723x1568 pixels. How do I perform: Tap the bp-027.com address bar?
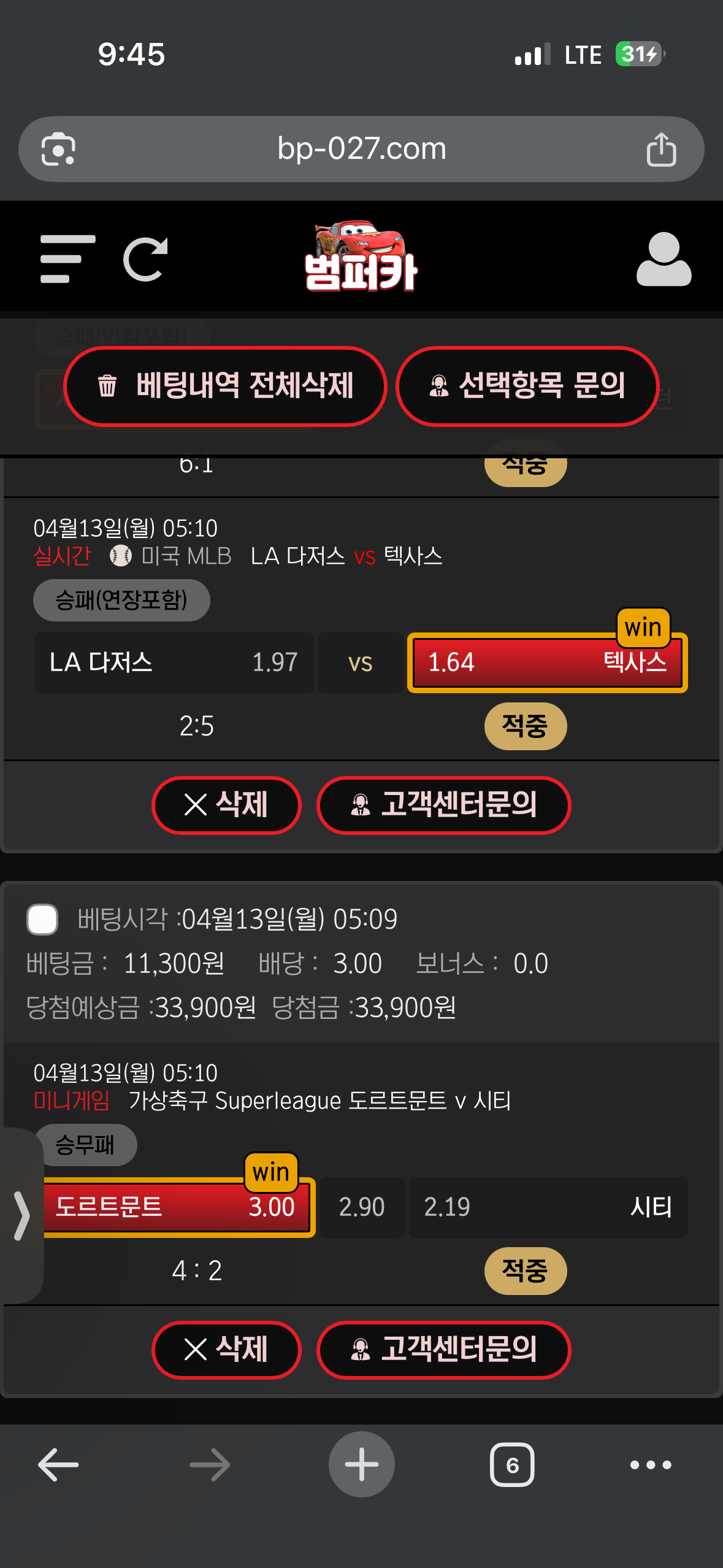(361, 149)
